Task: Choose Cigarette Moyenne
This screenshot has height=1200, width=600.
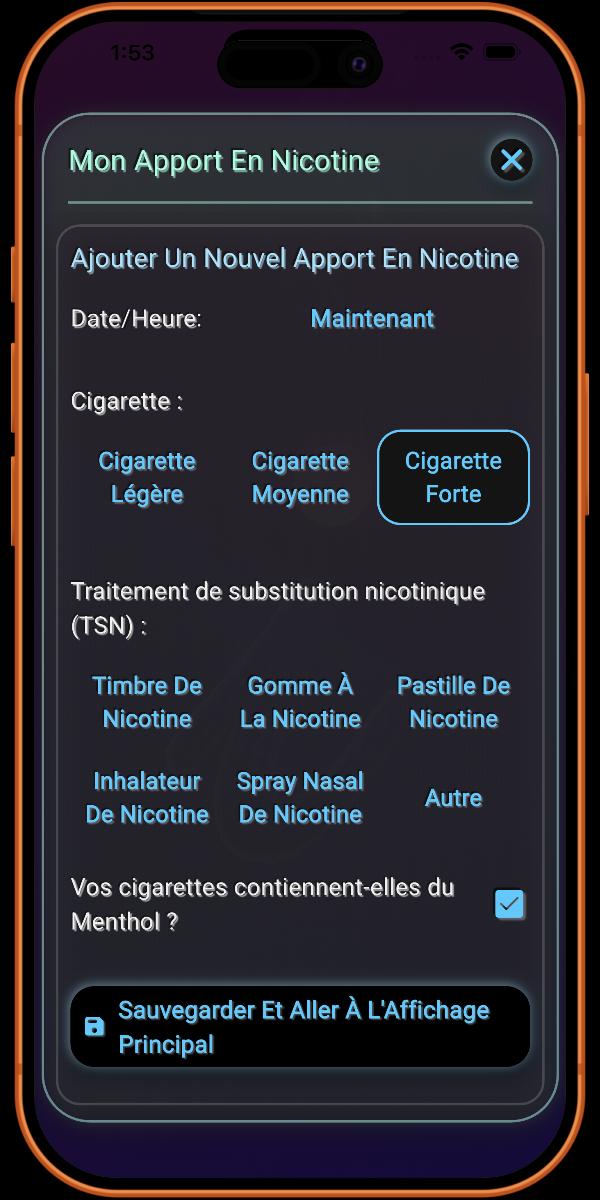Action: click(300, 477)
